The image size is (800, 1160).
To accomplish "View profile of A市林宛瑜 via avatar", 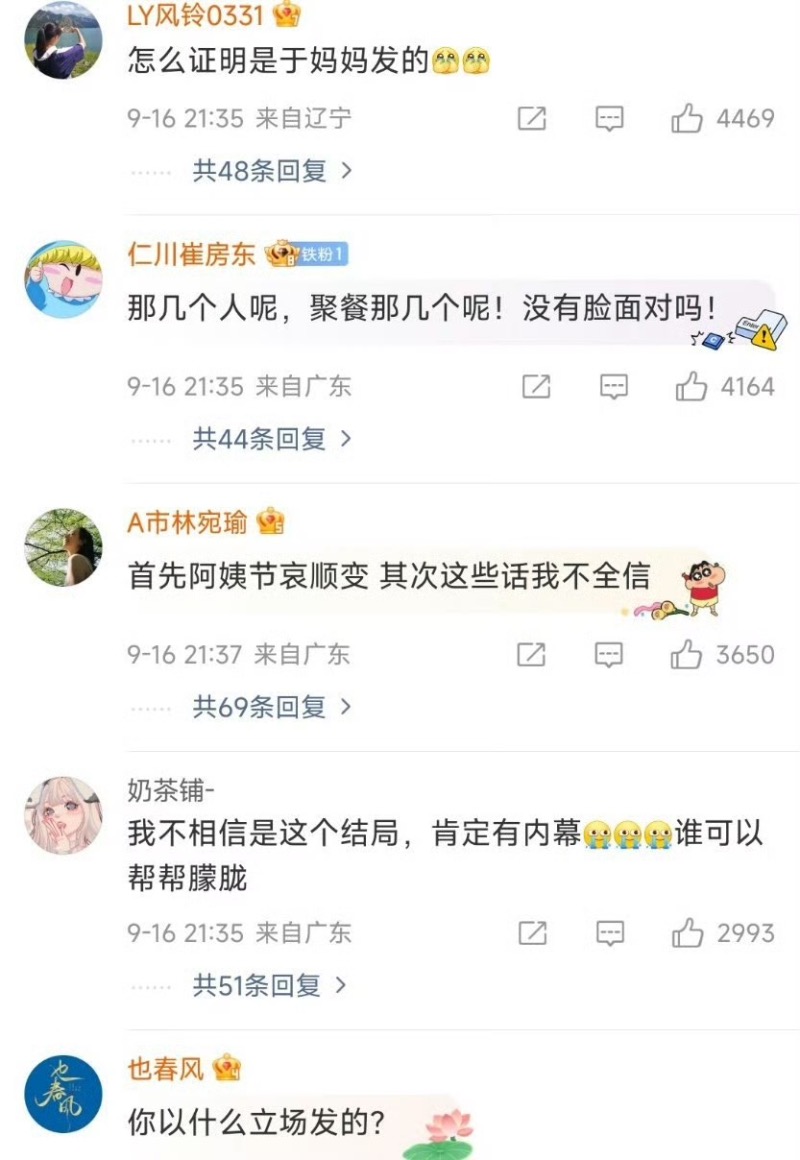I will [x=64, y=547].
